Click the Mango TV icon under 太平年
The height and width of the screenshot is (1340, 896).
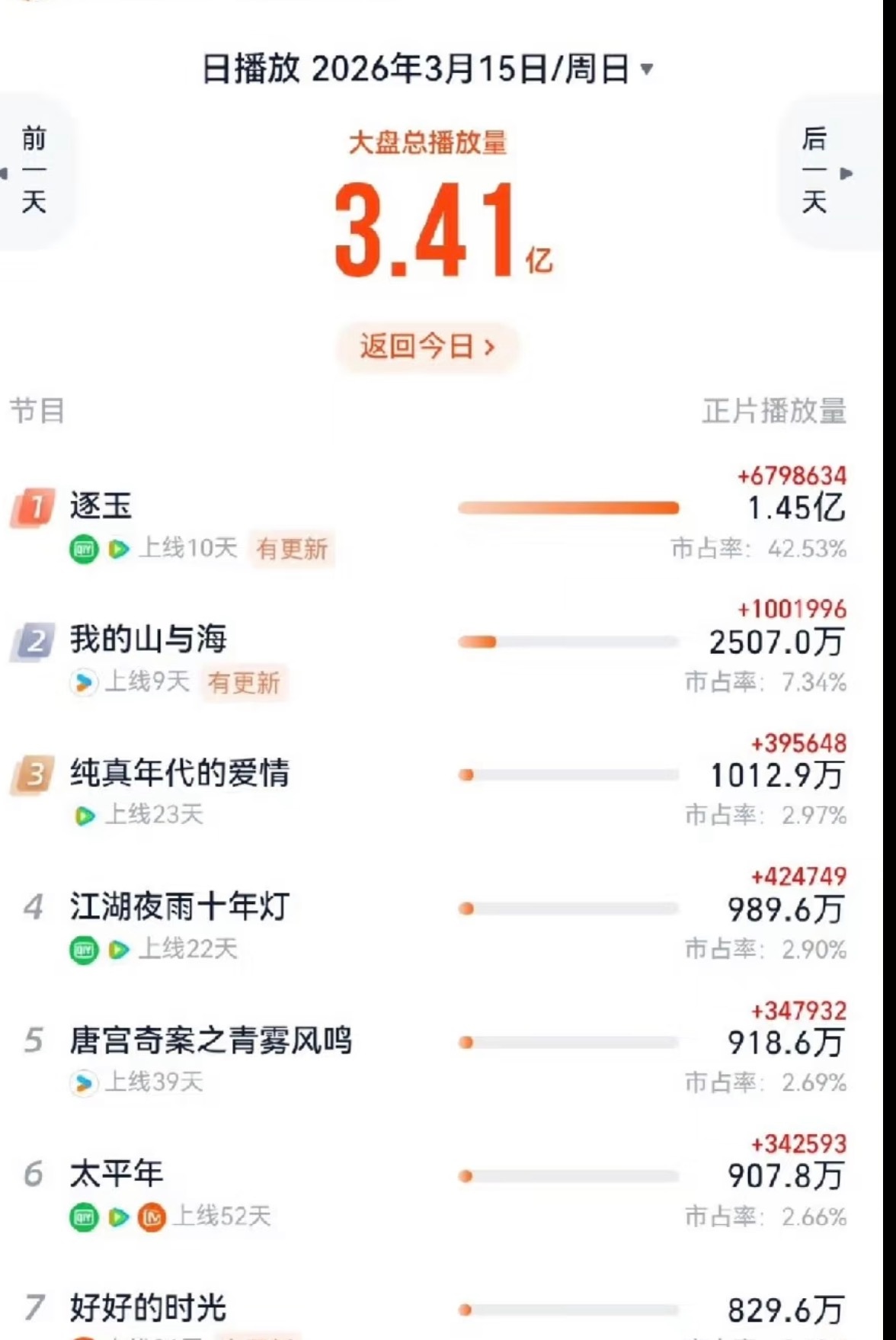(x=151, y=1217)
